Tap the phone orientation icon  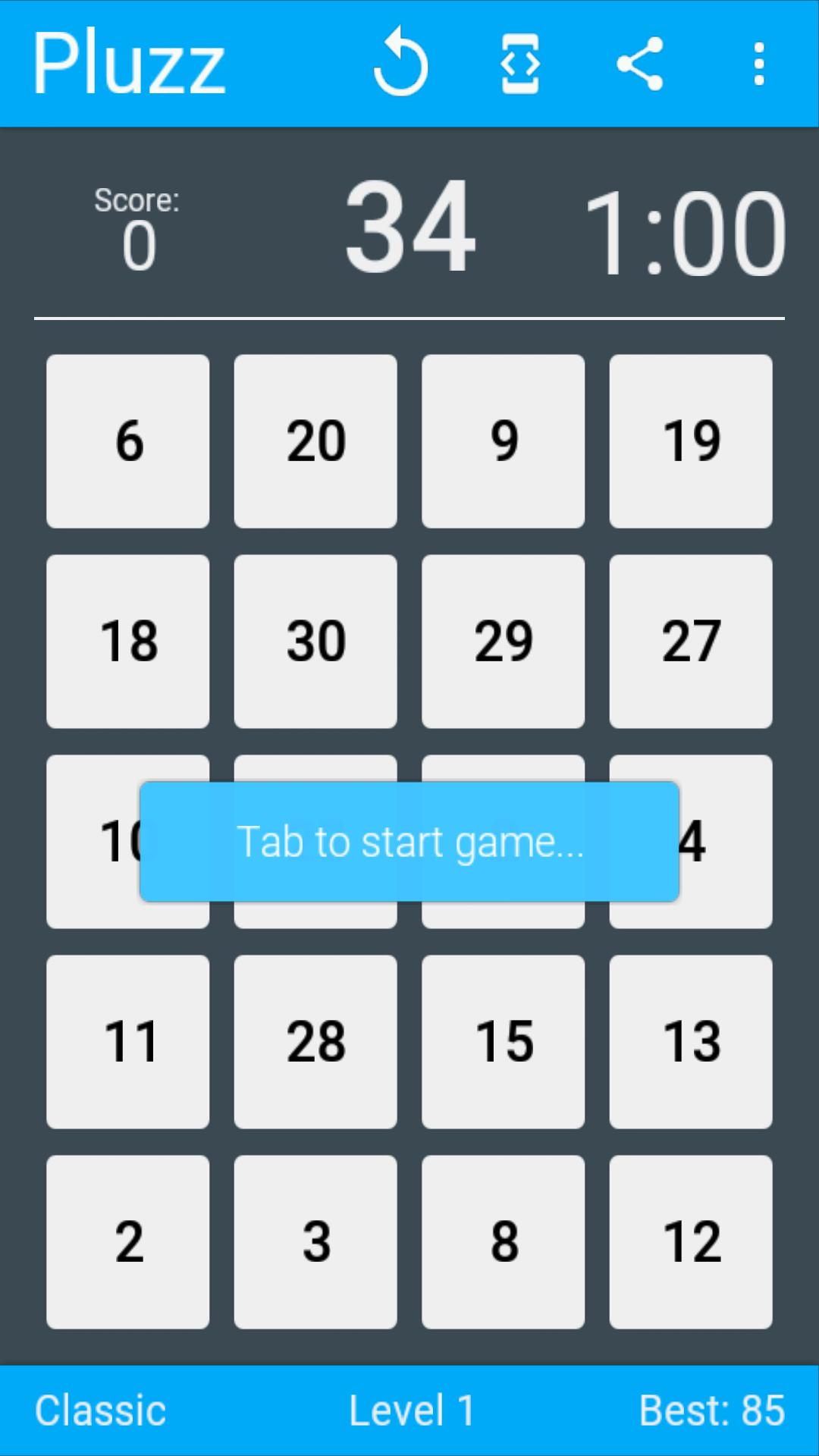point(520,64)
